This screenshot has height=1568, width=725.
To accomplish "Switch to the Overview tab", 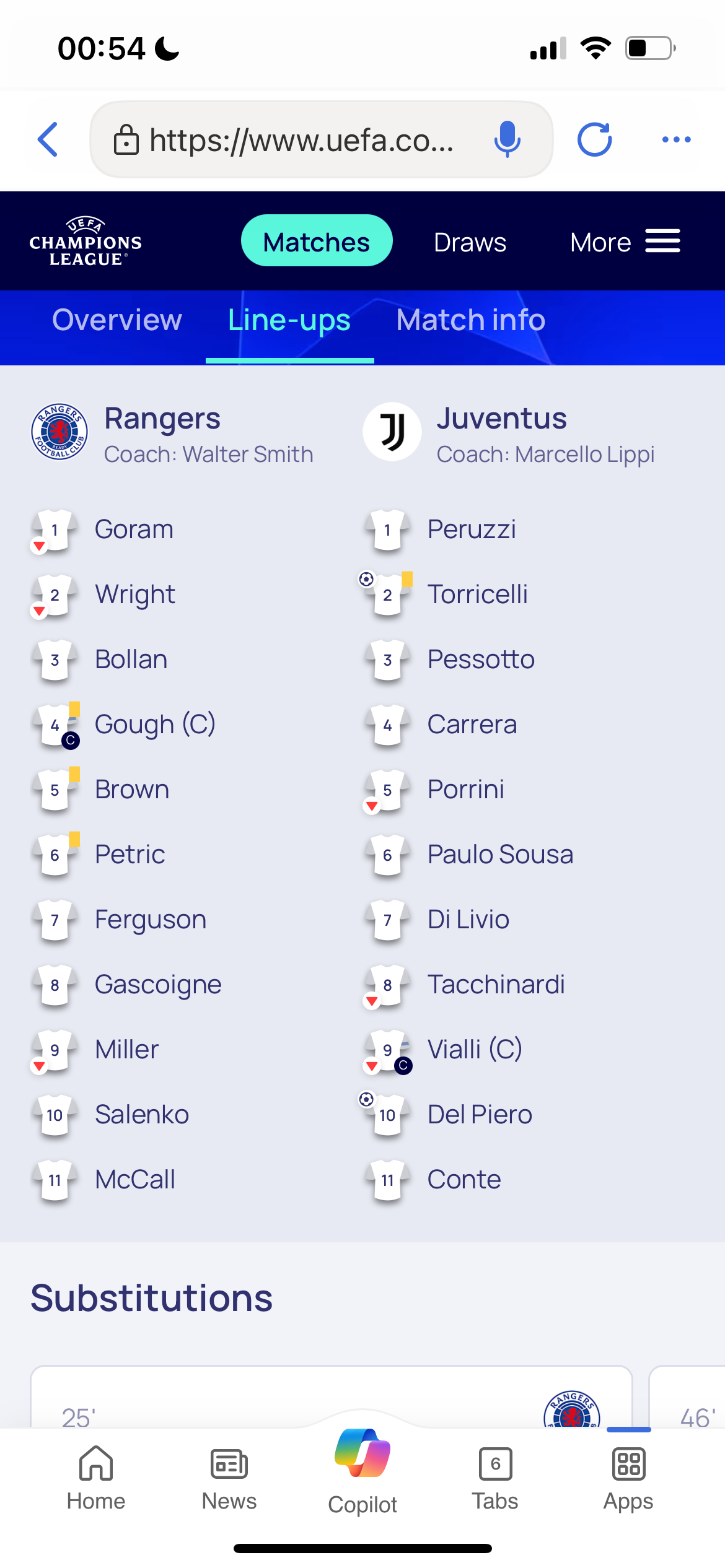I will [117, 320].
